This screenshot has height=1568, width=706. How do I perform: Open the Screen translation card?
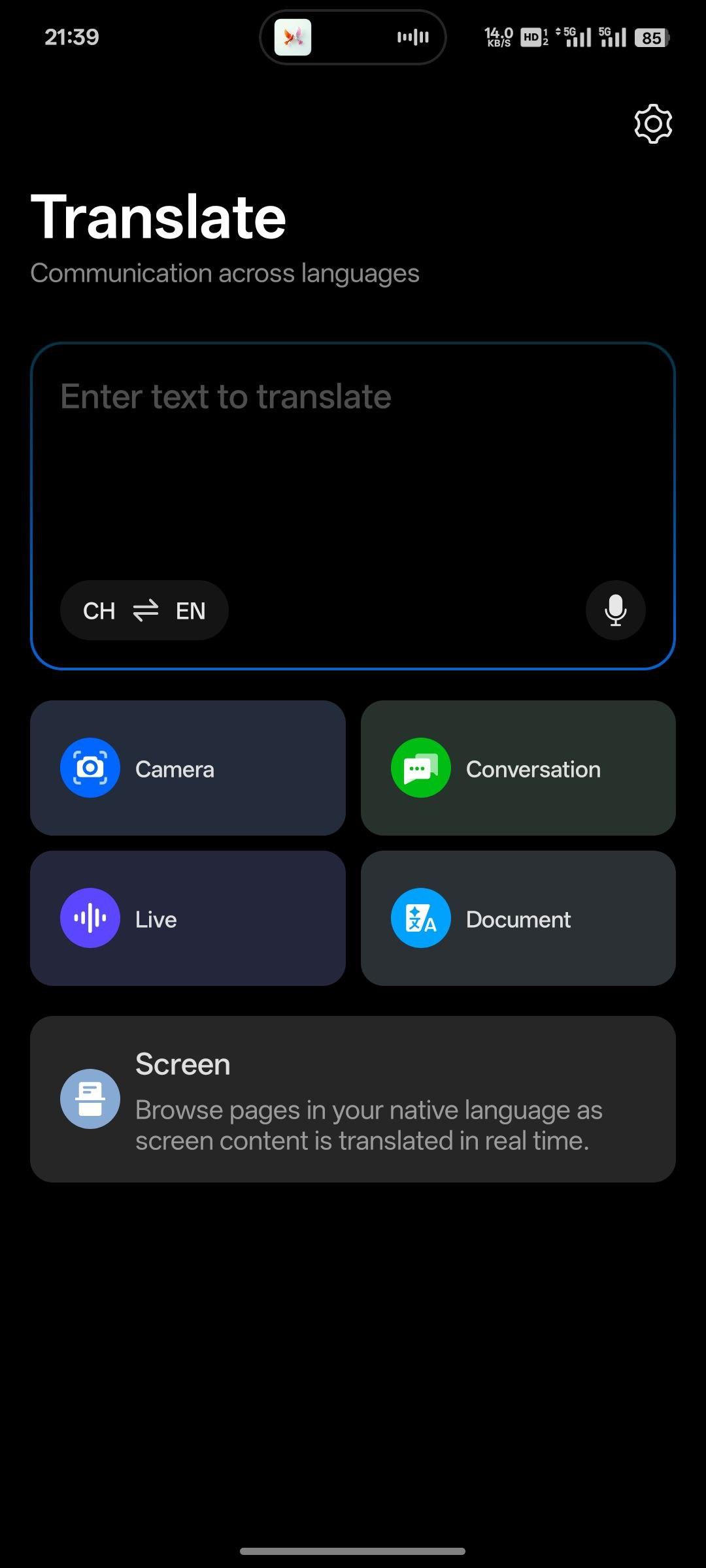pos(353,1099)
